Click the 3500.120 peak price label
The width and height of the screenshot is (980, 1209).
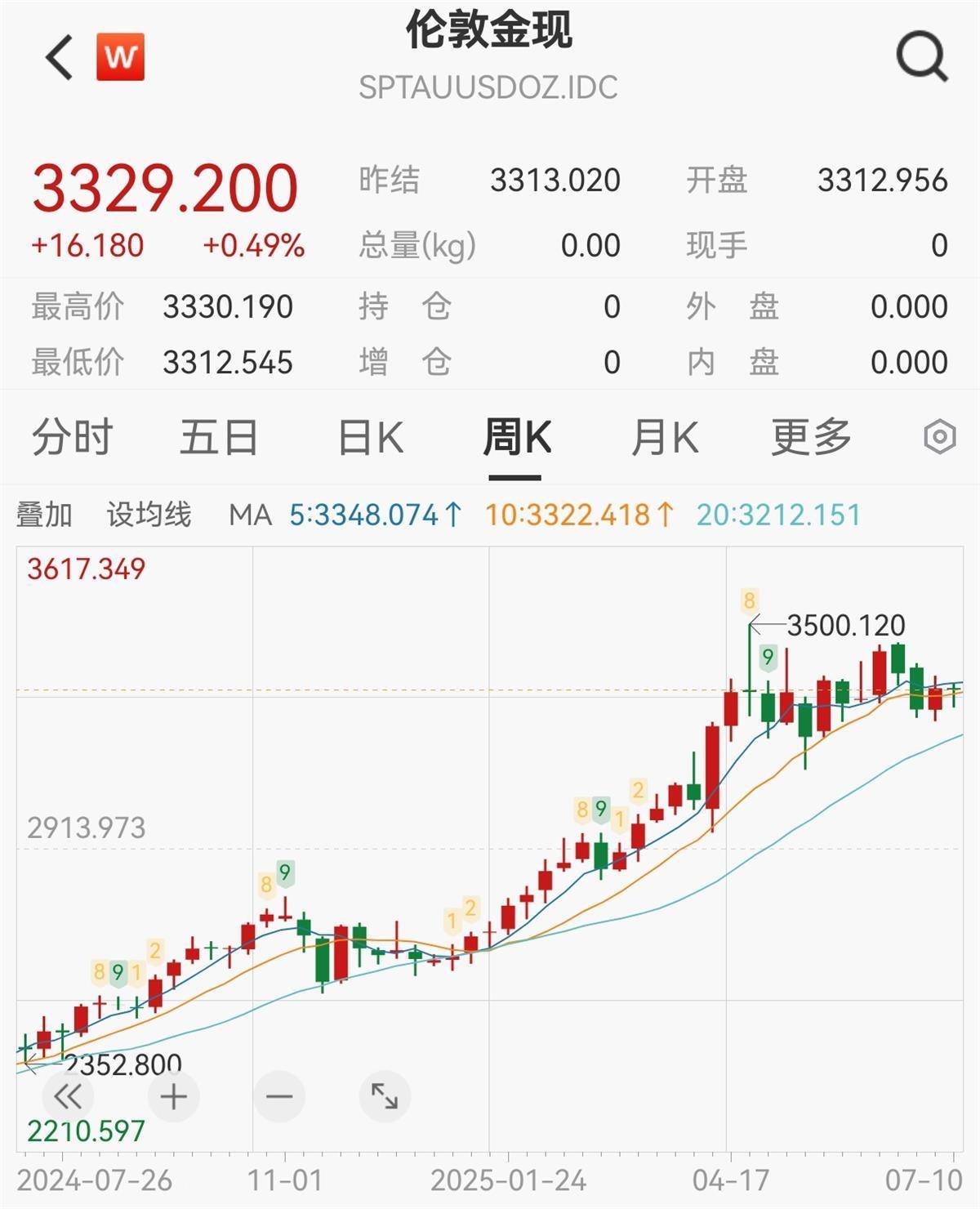pyautogui.click(x=844, y=626)
